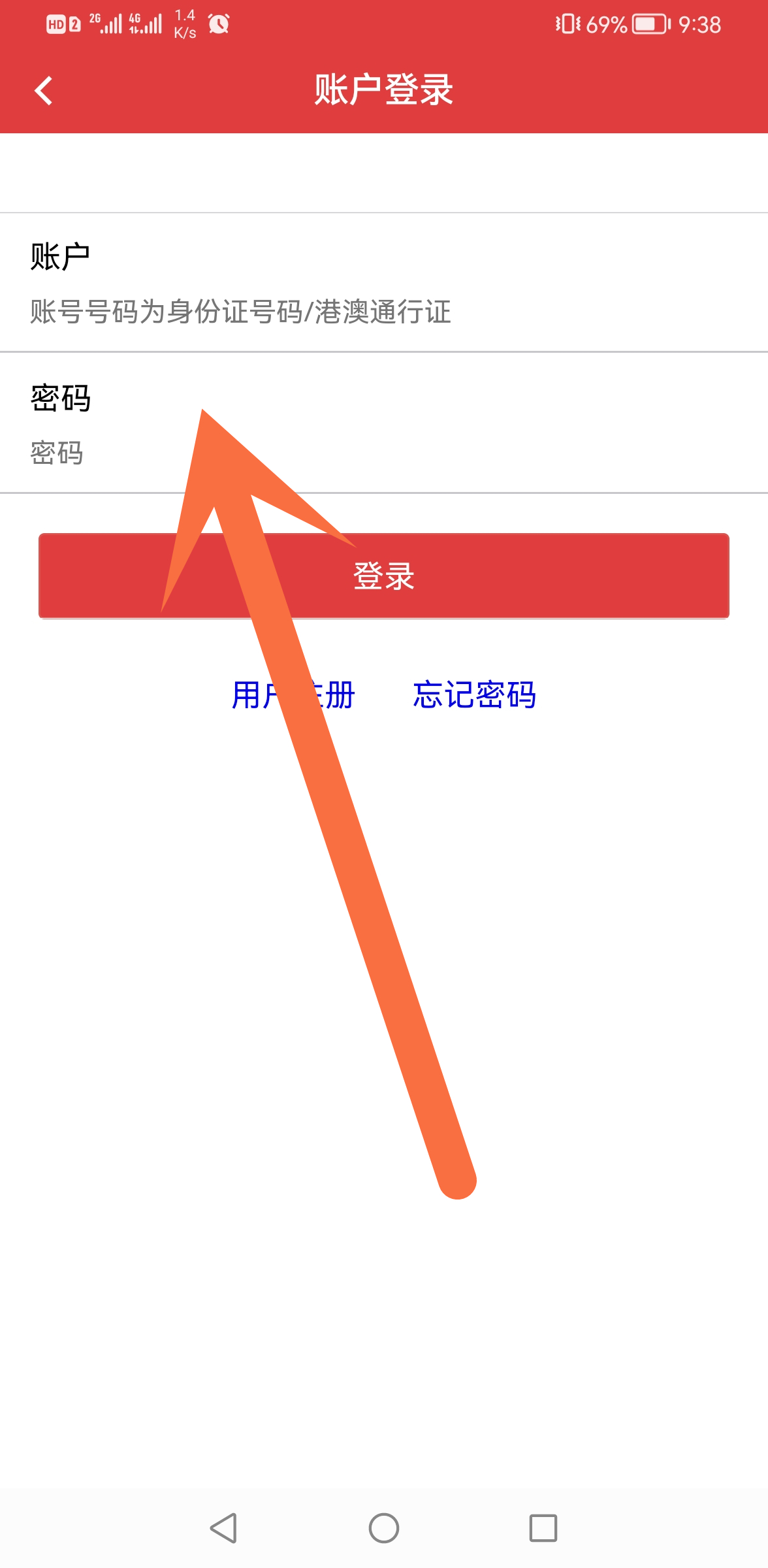Viewport: 768px width, 1568px height.
Task: Tap the Android back navigation triangle
Action: coord(222,1527)
